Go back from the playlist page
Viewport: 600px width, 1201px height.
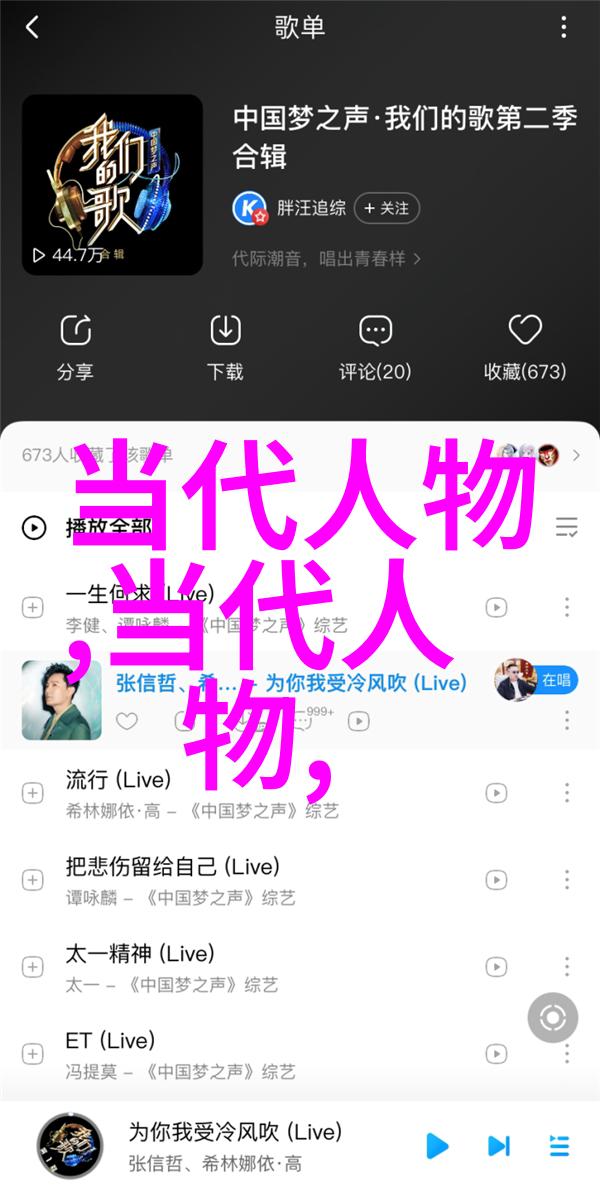[32, 27]
